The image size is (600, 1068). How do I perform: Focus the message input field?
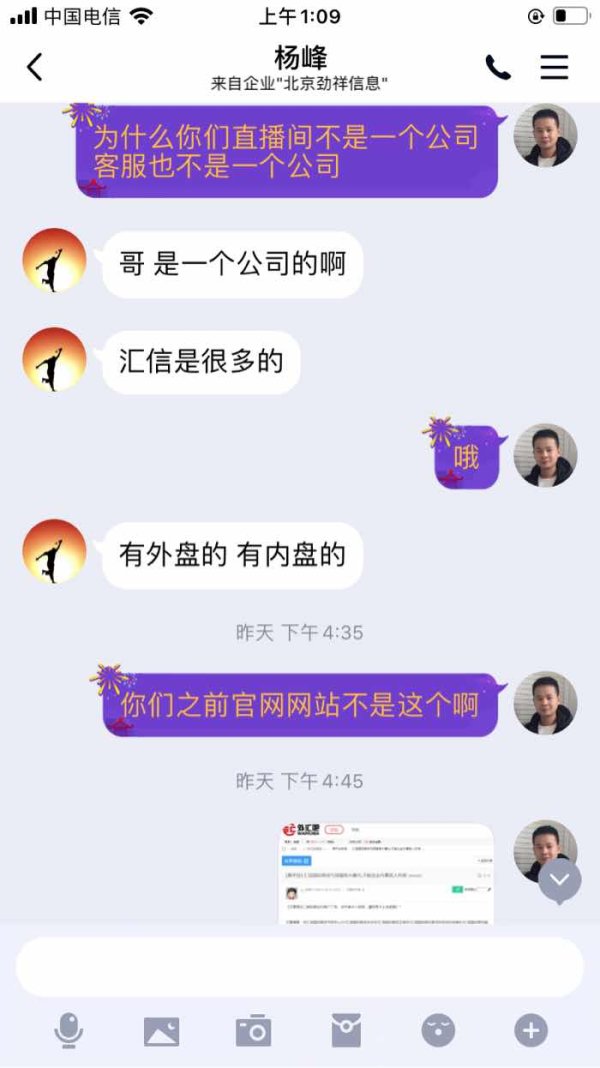[x=298, y=966]
